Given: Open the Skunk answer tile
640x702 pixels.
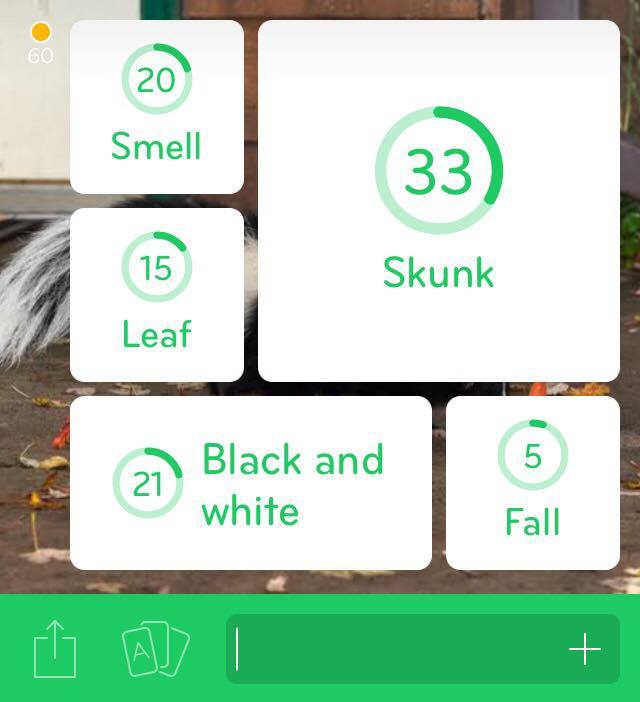Looking at the screenshot, I should (438, 200).
